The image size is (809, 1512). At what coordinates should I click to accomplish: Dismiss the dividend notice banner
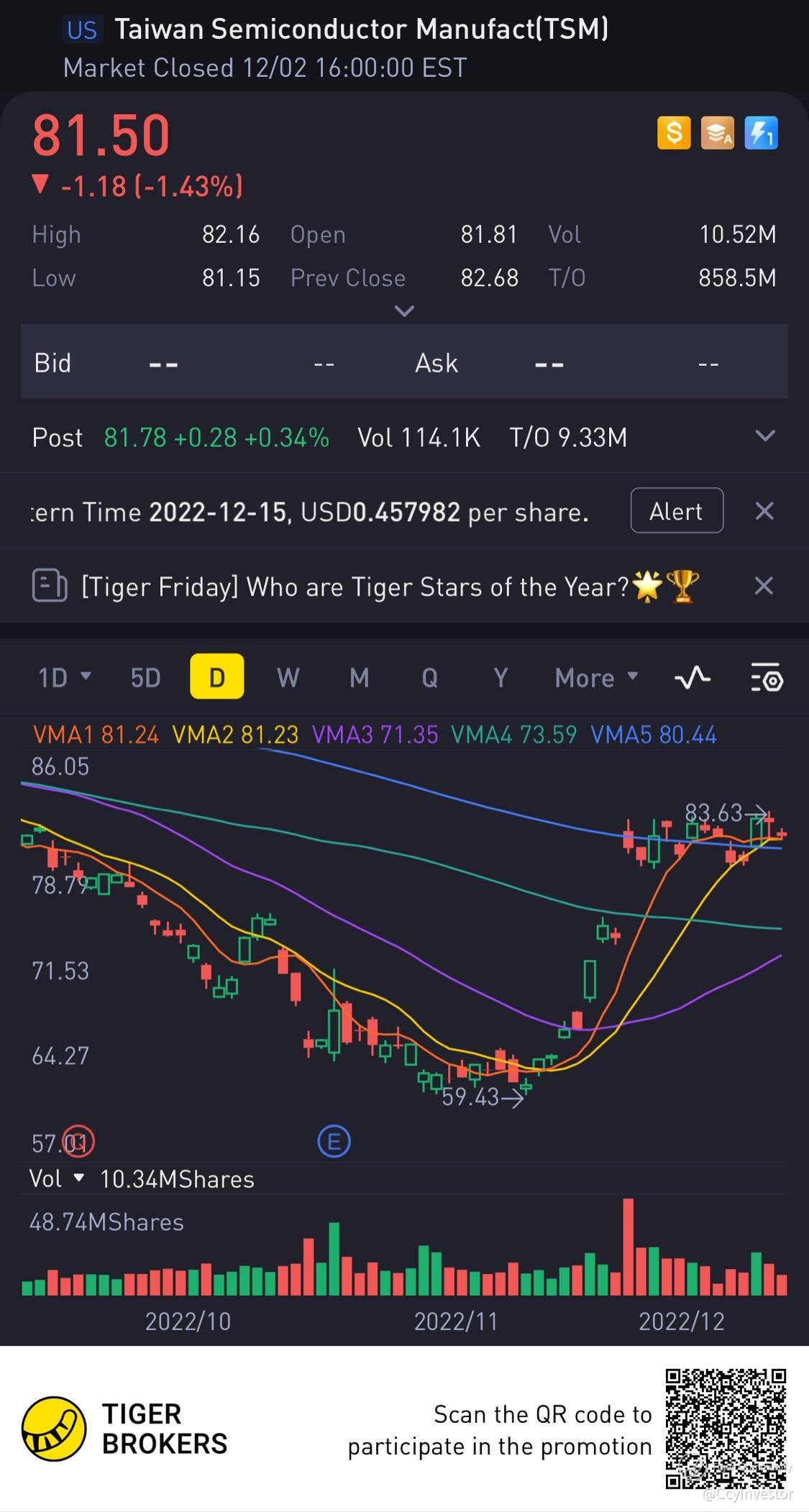click(x=764, y=511)
